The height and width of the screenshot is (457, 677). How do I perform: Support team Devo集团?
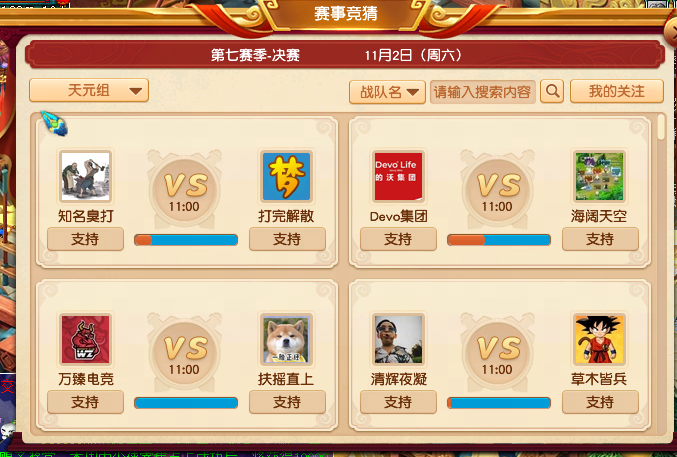398,239
